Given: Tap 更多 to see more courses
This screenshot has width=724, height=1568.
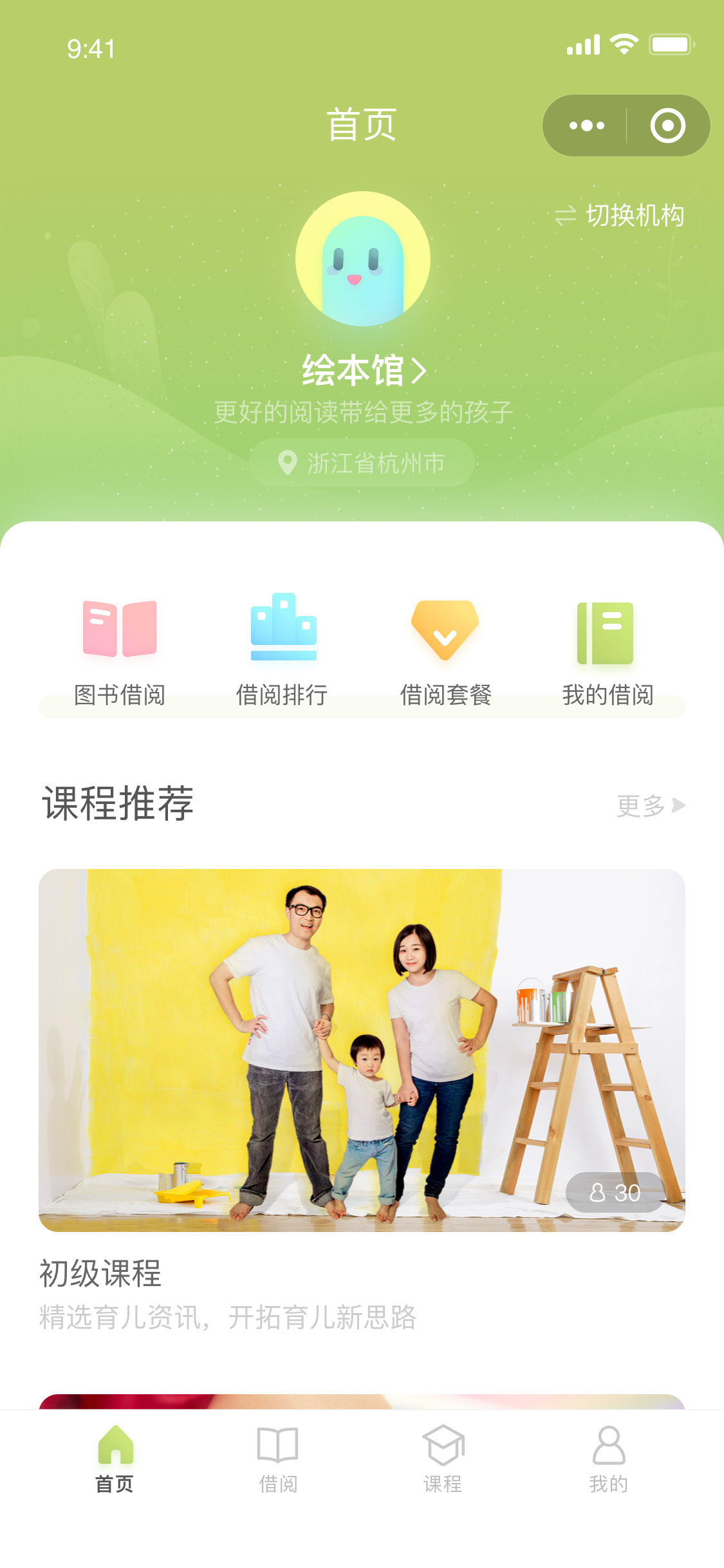Looking at the screenshot, I should 650,805.
